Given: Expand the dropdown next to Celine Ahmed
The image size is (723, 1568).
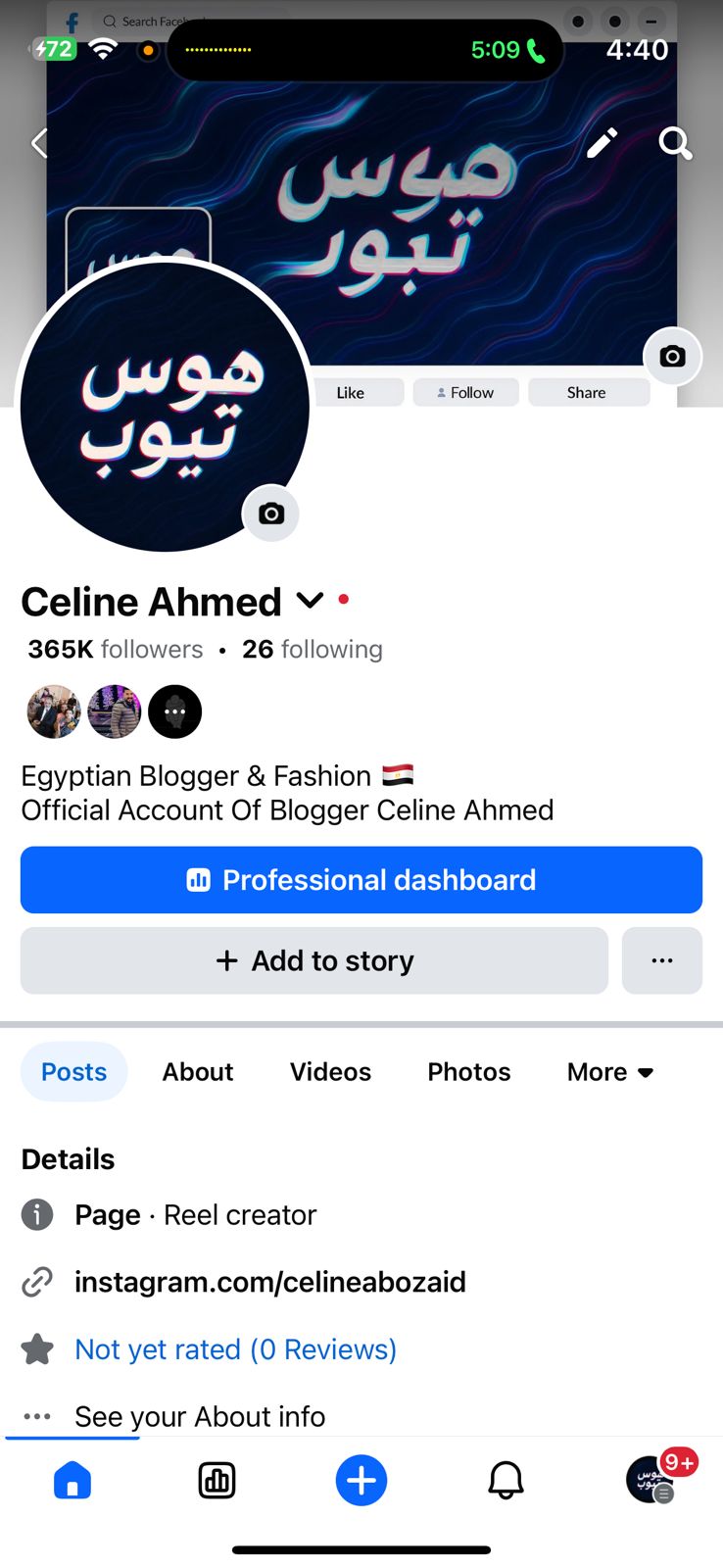Looking at the screenshot, I should pos(310,601).
